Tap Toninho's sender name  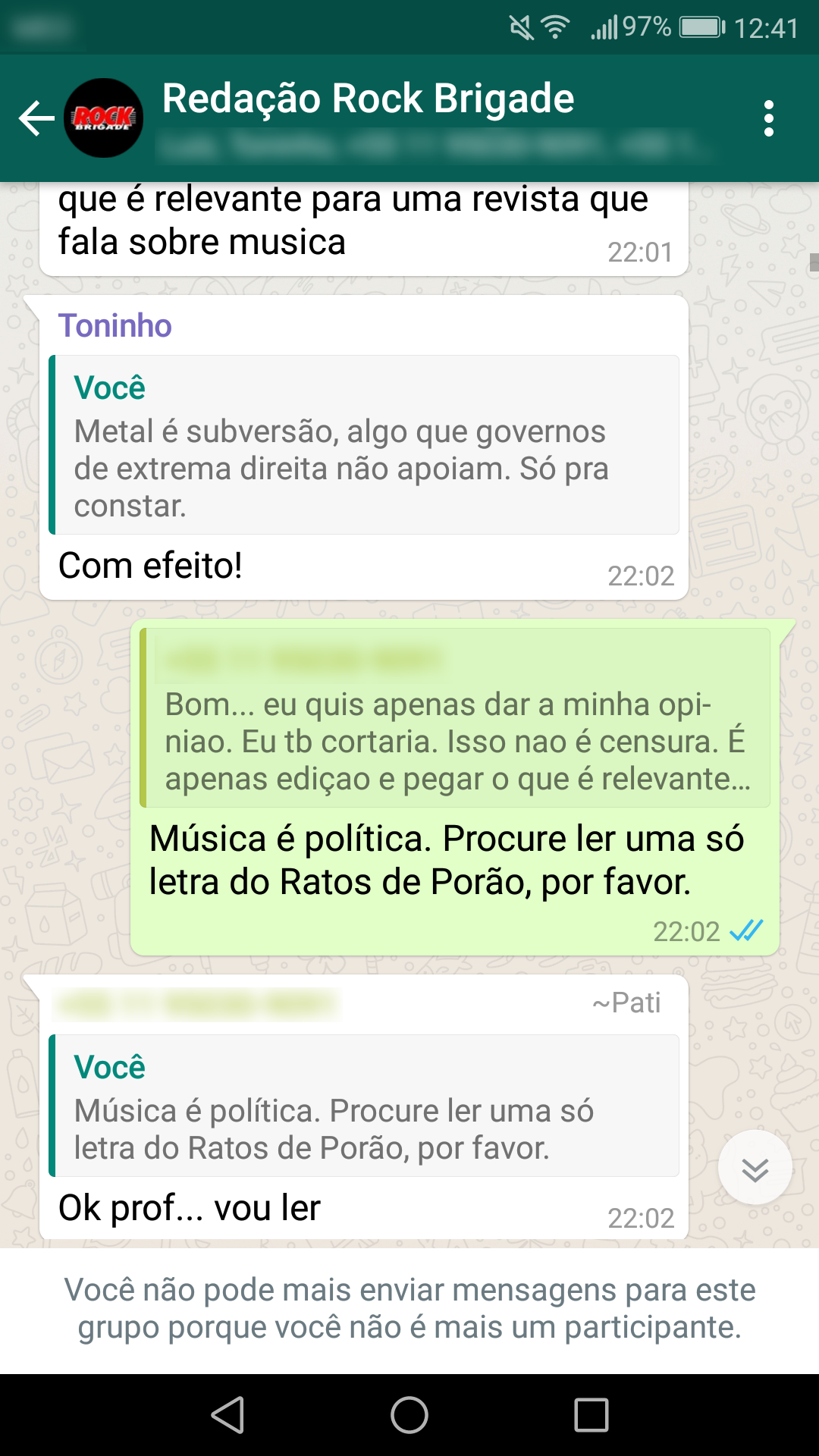click(115, 326)
